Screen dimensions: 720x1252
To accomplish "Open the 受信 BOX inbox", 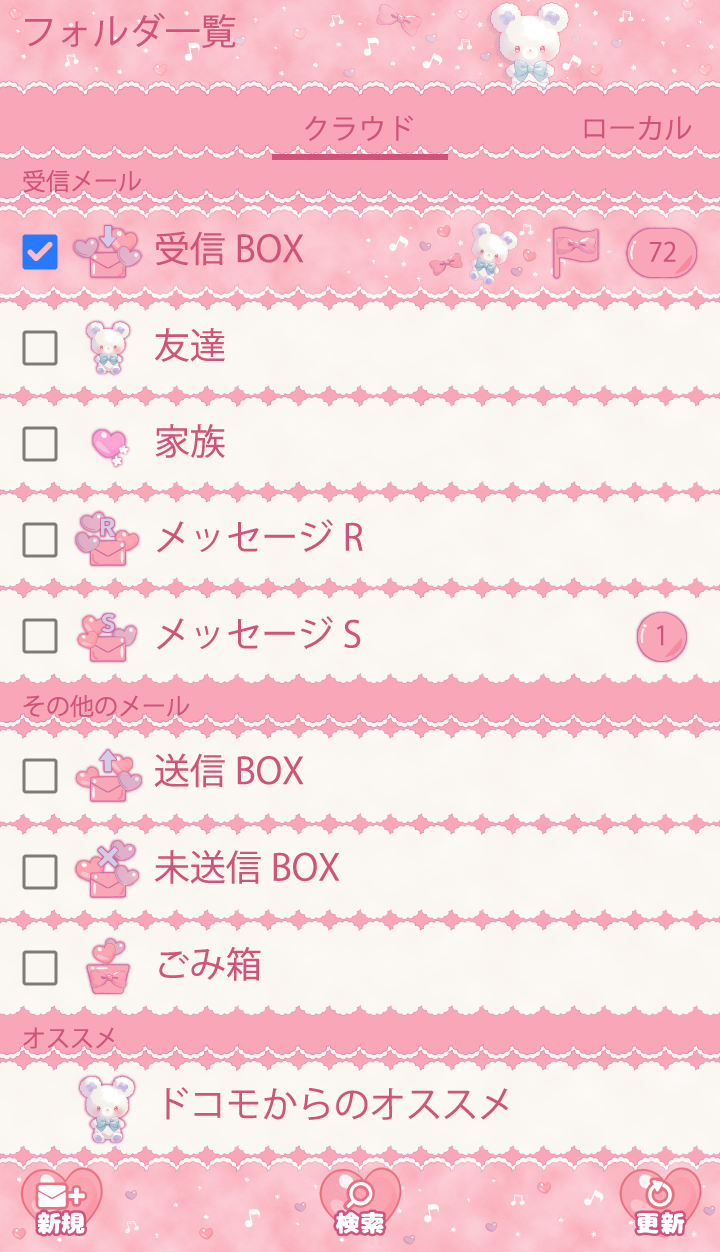I will [x=228, y=250].
